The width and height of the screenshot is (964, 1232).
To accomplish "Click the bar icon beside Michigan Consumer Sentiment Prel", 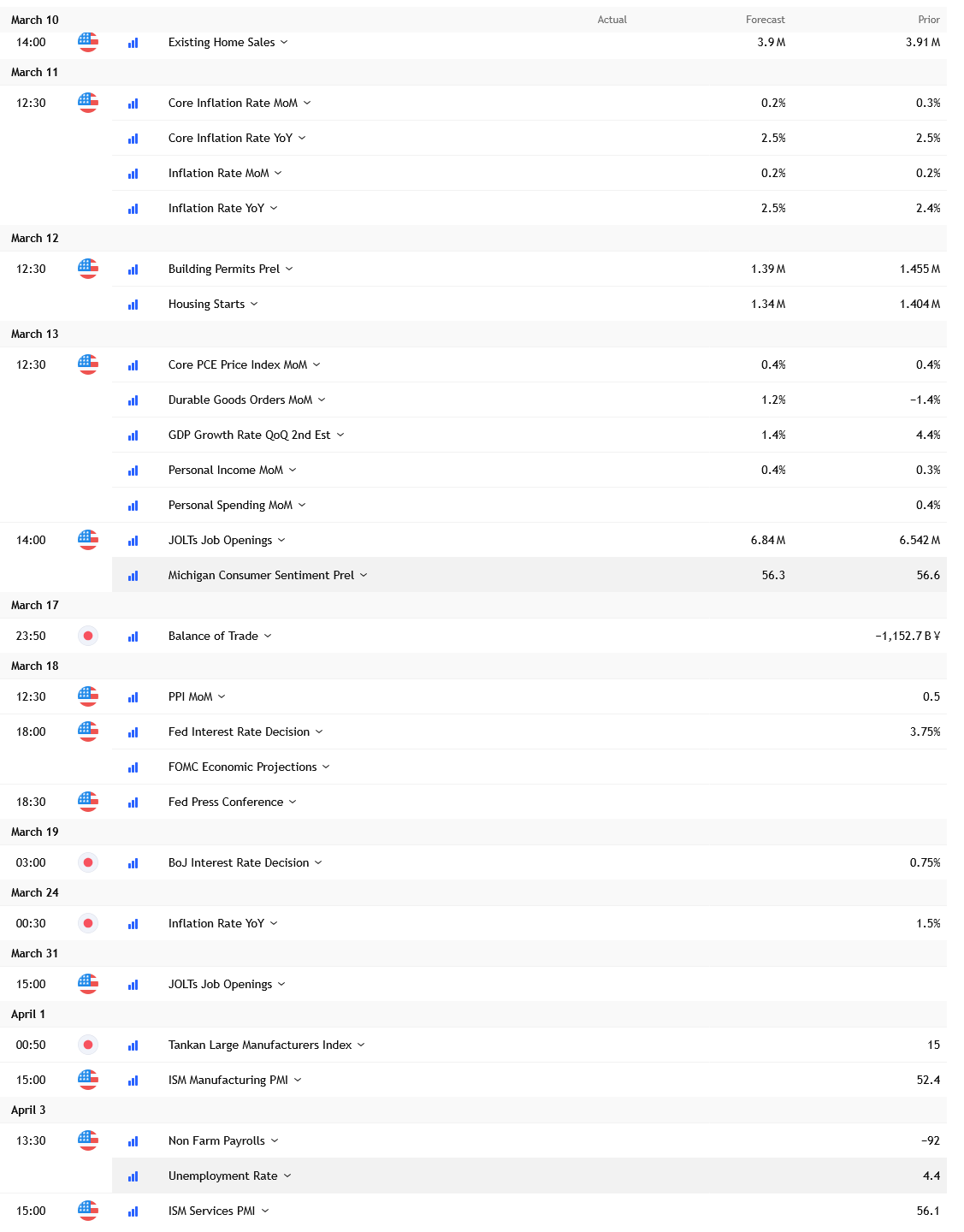I will pos(133,575).
